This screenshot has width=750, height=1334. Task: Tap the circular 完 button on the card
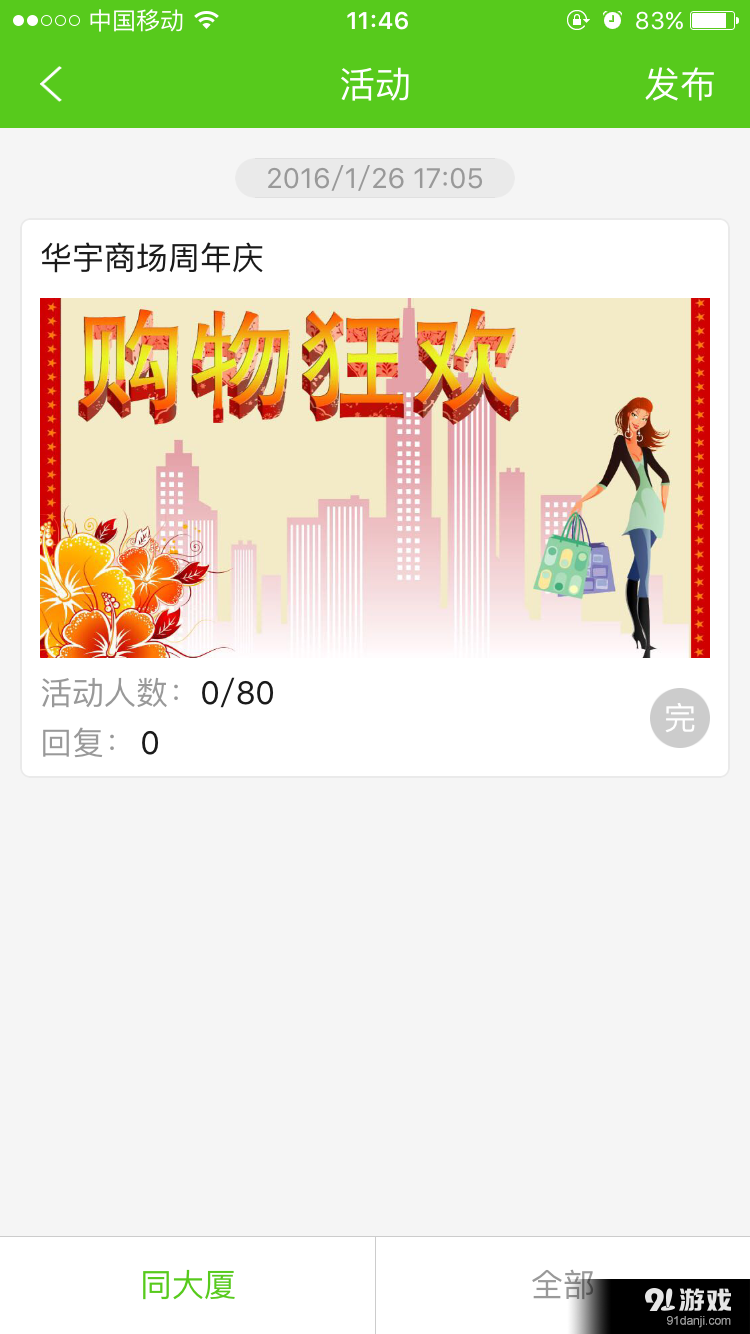(679, 718)
